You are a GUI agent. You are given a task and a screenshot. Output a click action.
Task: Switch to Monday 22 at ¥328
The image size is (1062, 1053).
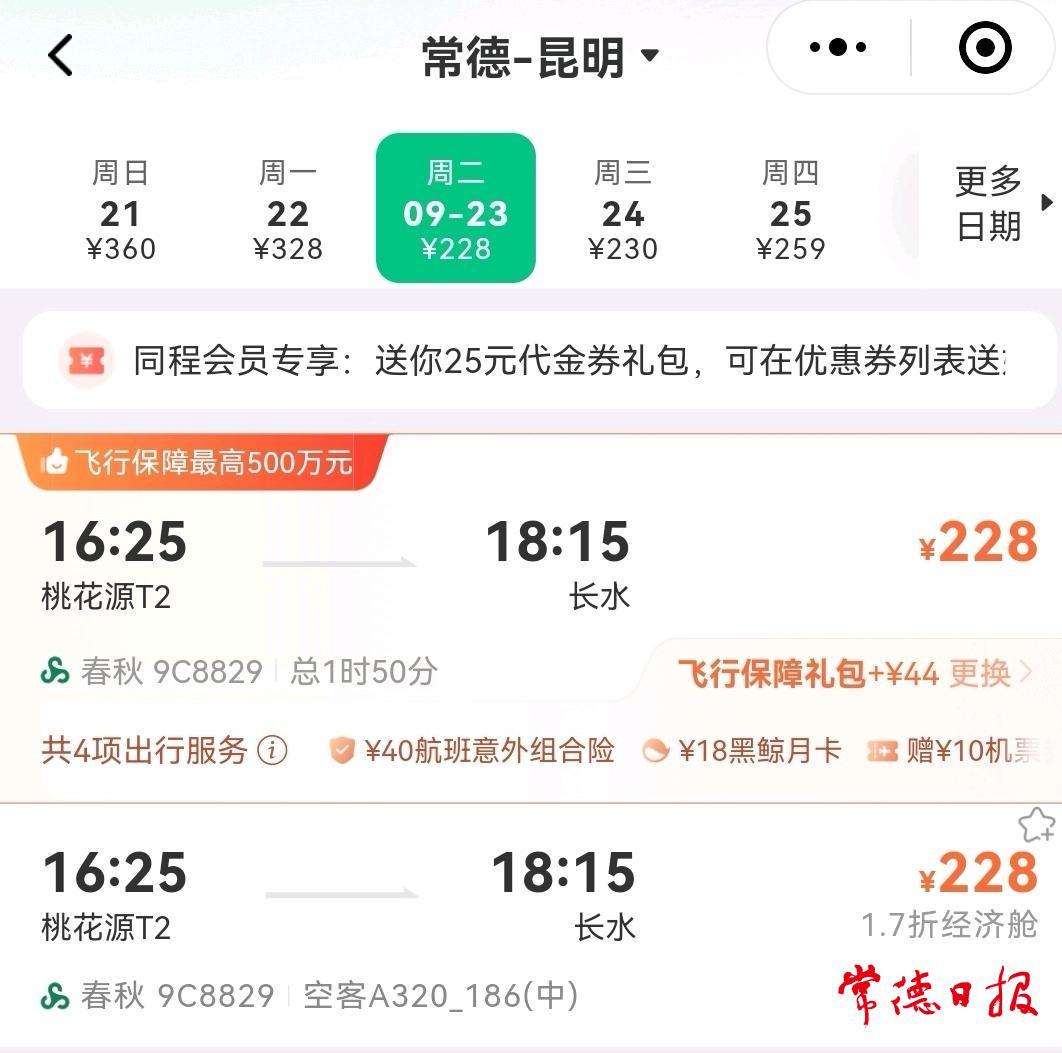288,210
